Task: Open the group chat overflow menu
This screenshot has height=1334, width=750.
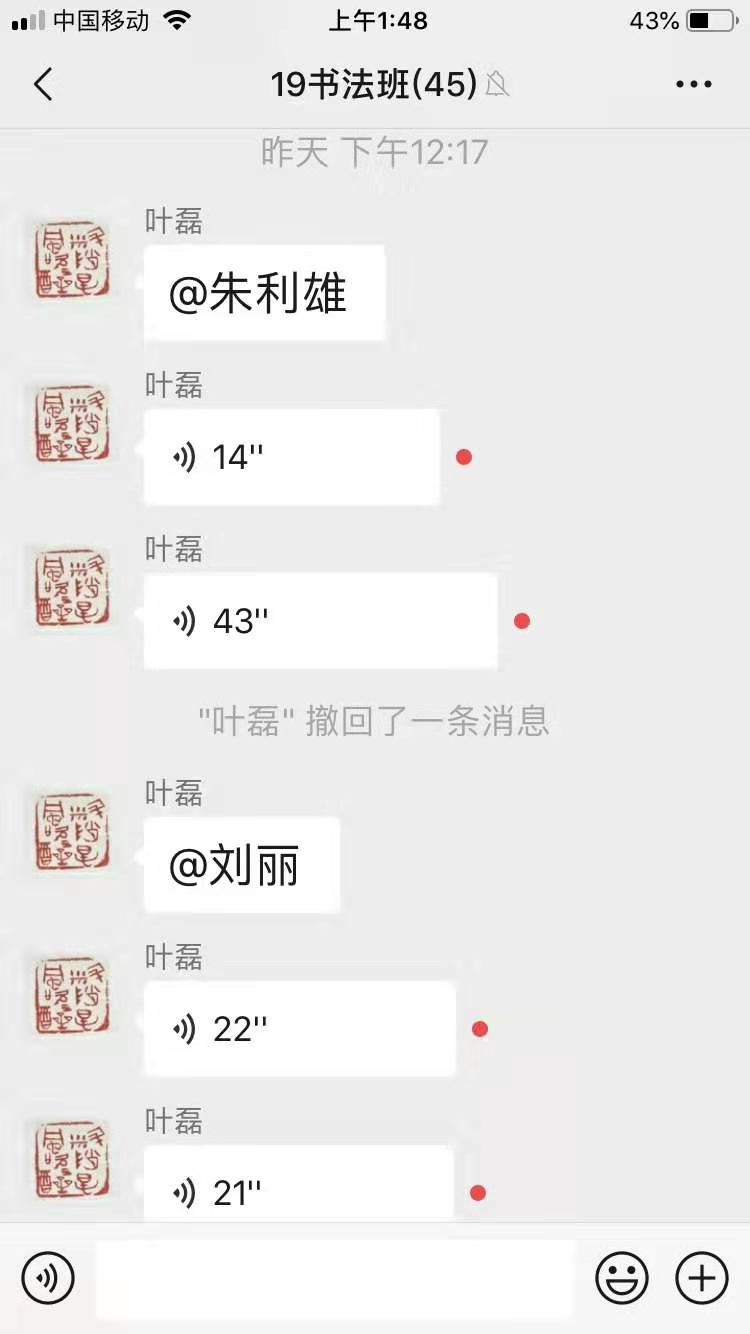Action: (693, 85)
